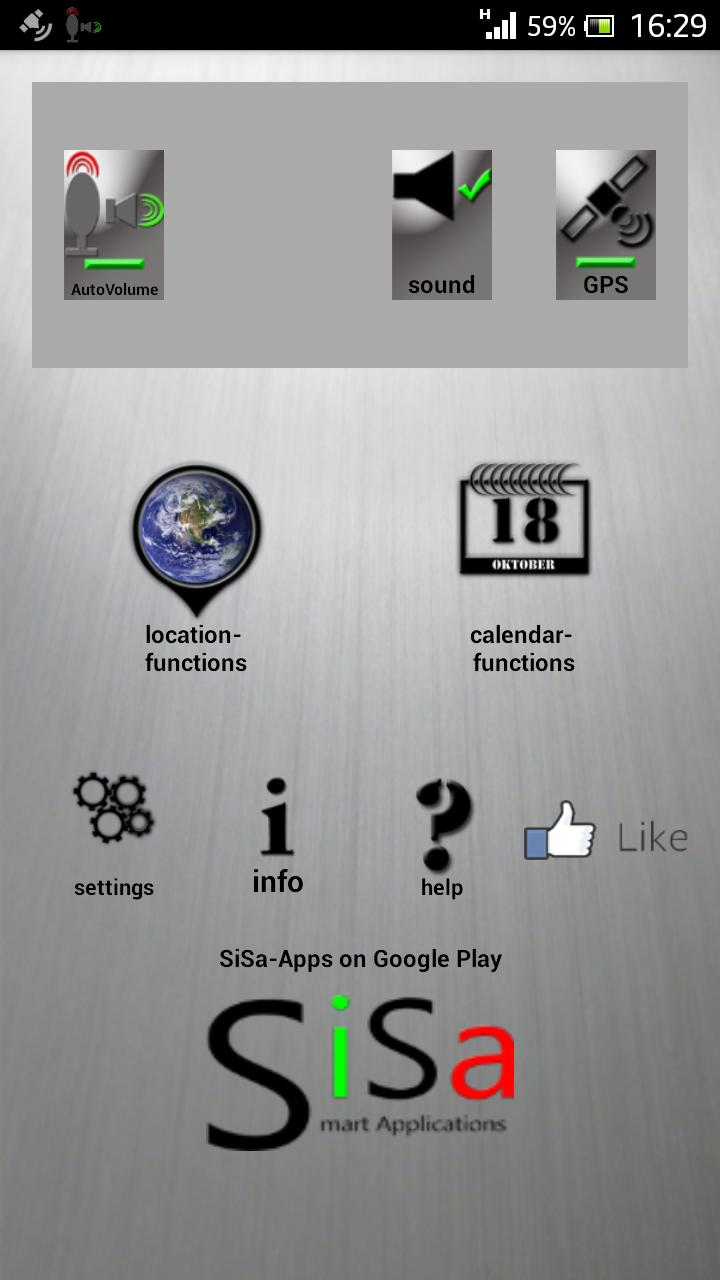Open SiSa-Apps on Google Play
This screenshot has height=1280, width=720.
pyautogui.click(x=360, y=958)
